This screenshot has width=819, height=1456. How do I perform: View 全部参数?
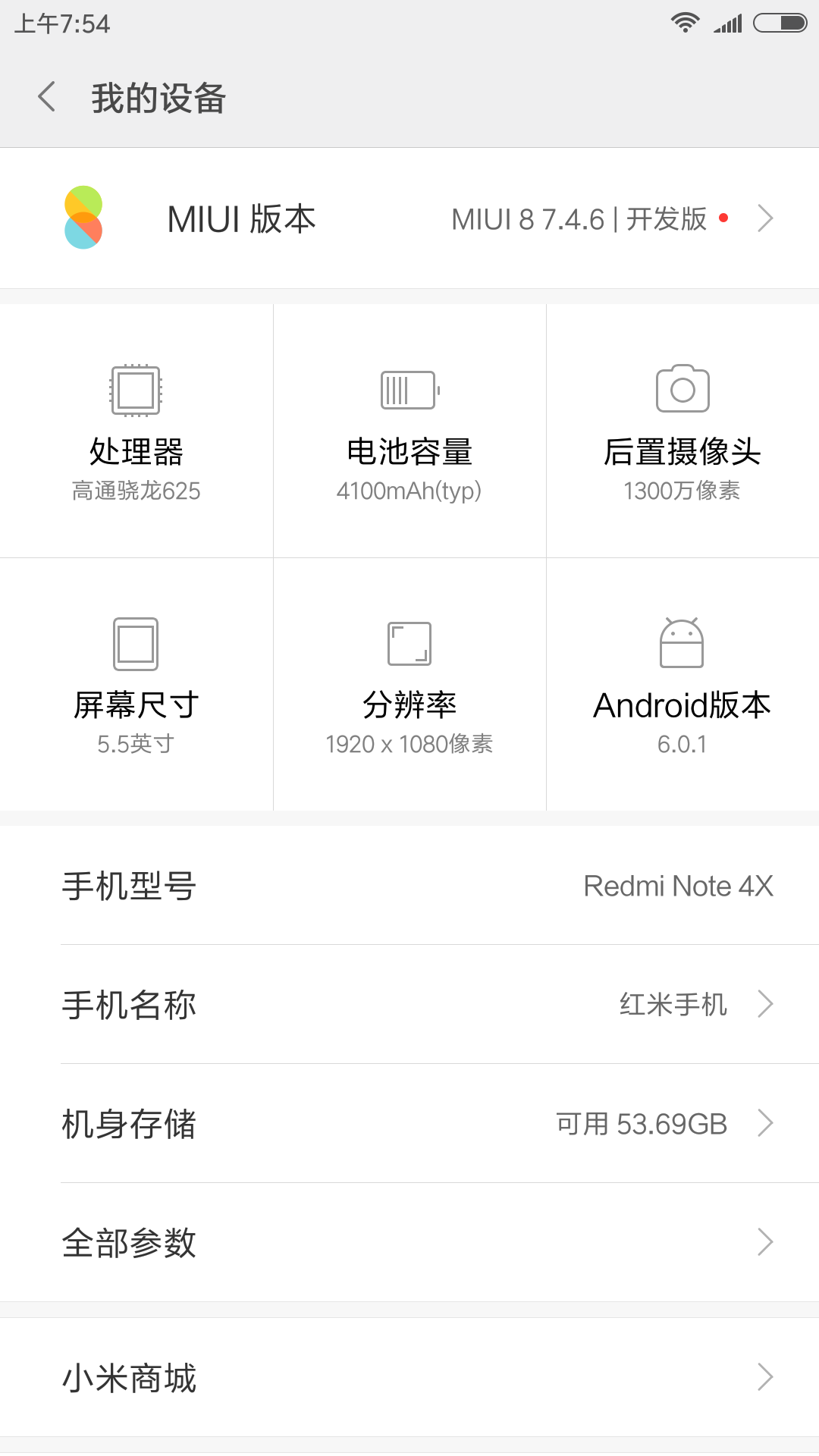[x=409, y=1242]
